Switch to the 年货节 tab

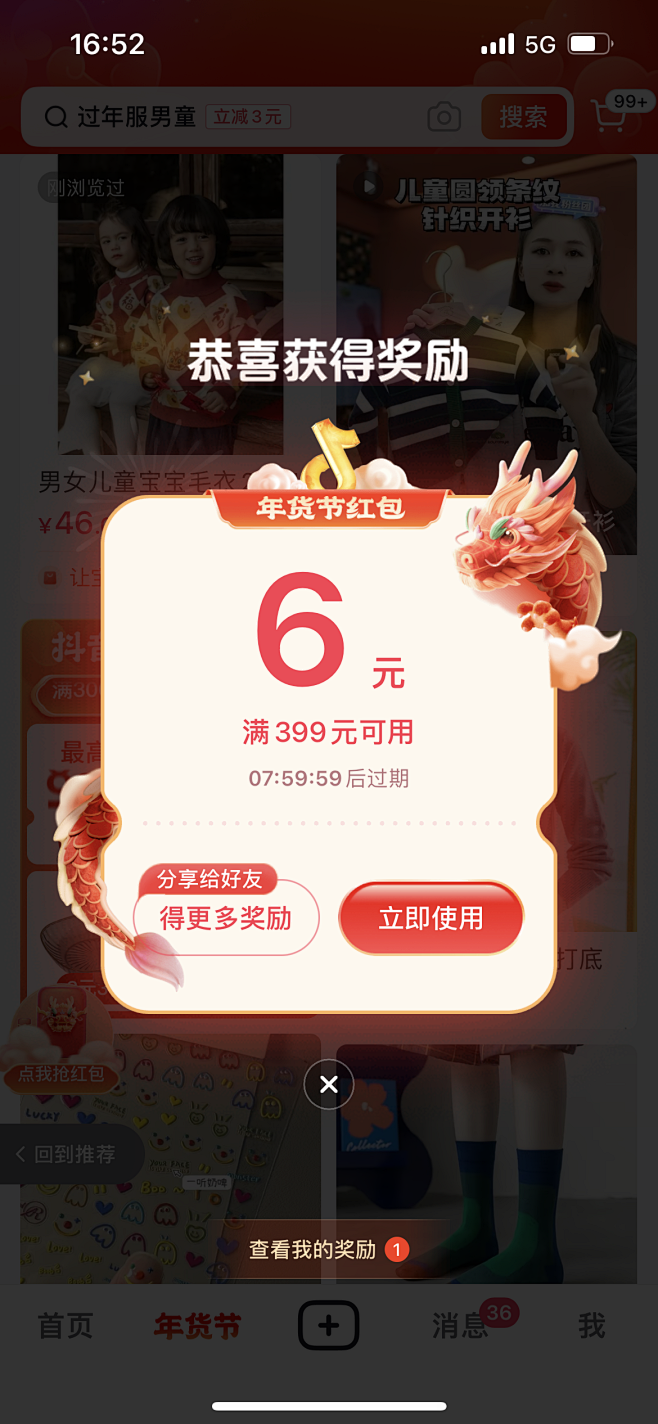pos(197,1326)
